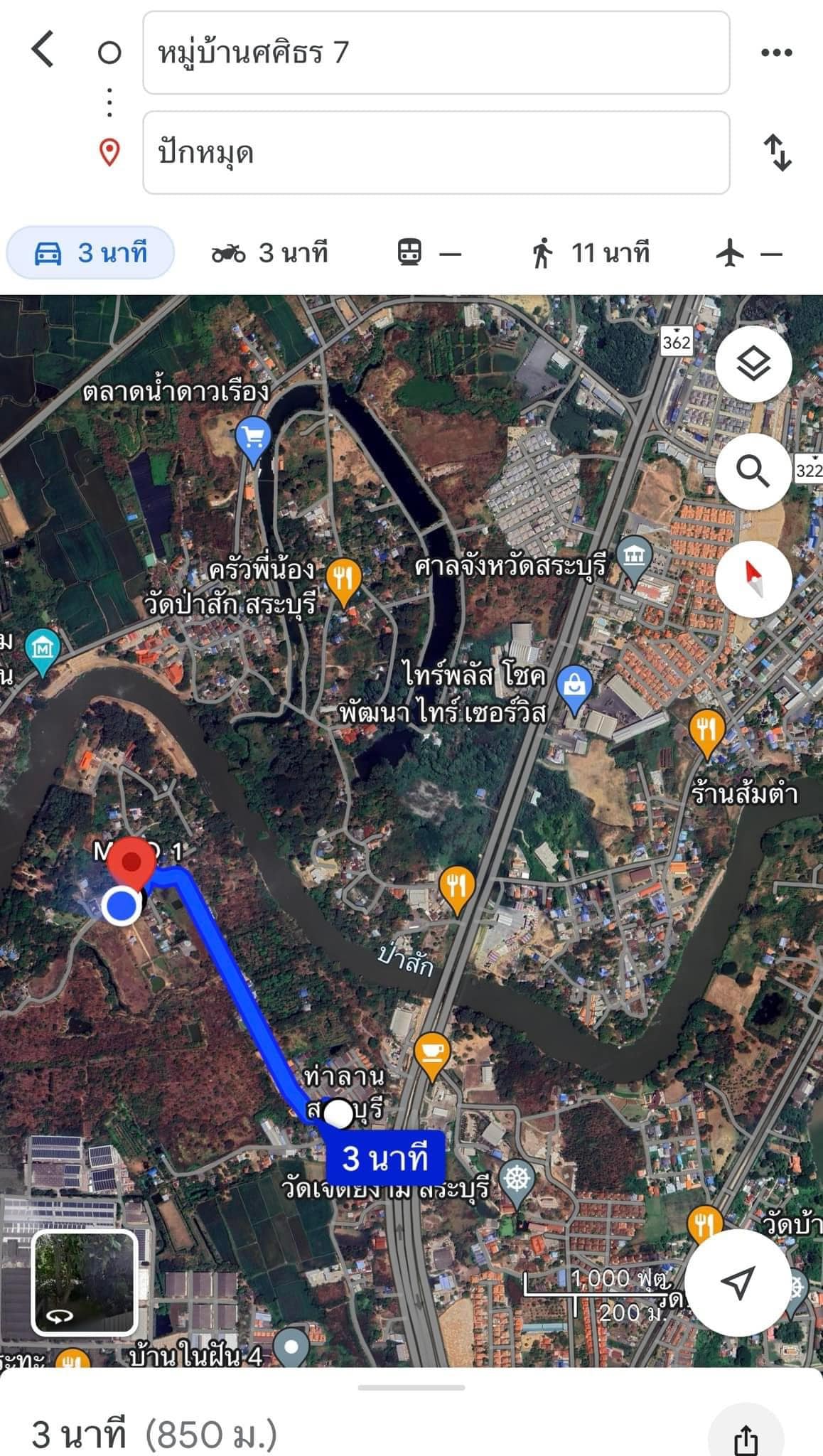Center the map on my location
Image resolution: width=823 pixels, height=1456 pixels.
tap(737, 1282)
